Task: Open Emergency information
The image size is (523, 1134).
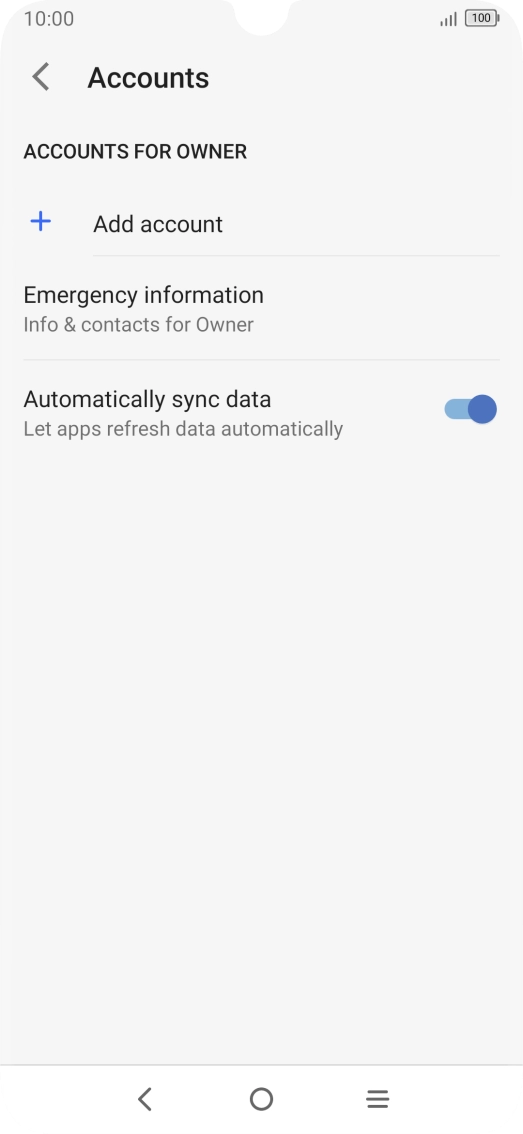Action: point(261,309)
